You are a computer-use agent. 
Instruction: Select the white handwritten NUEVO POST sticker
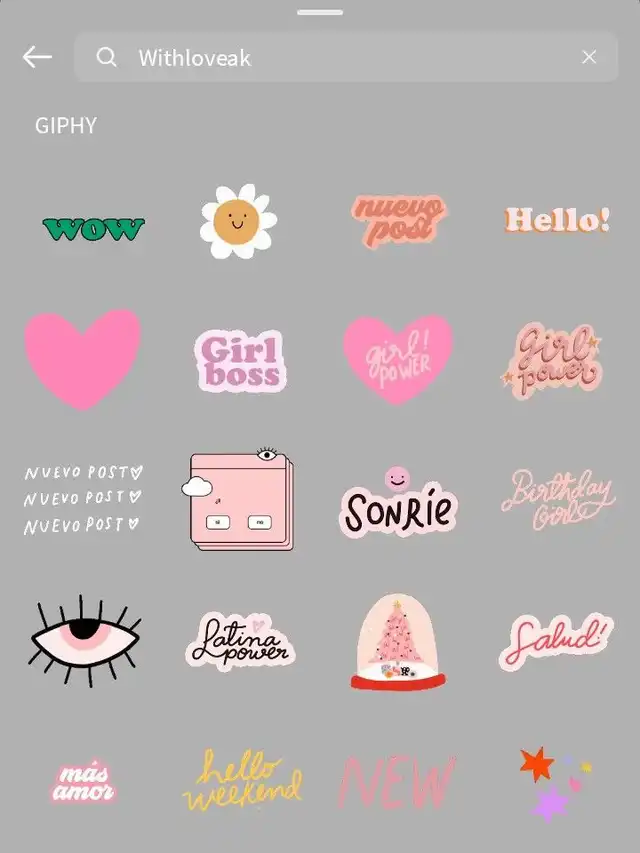click(83, 498)
